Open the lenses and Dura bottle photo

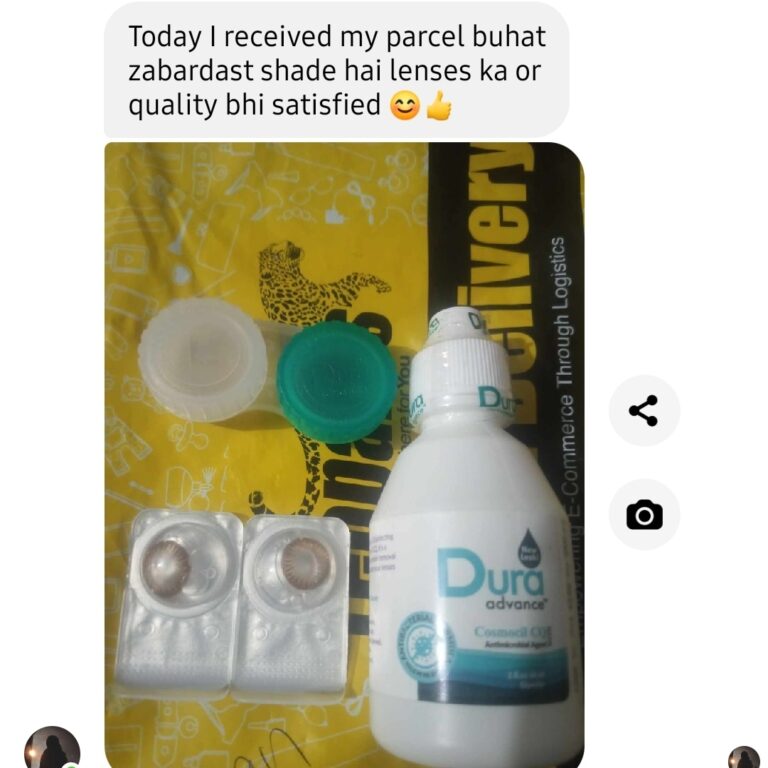pos(344,450)
